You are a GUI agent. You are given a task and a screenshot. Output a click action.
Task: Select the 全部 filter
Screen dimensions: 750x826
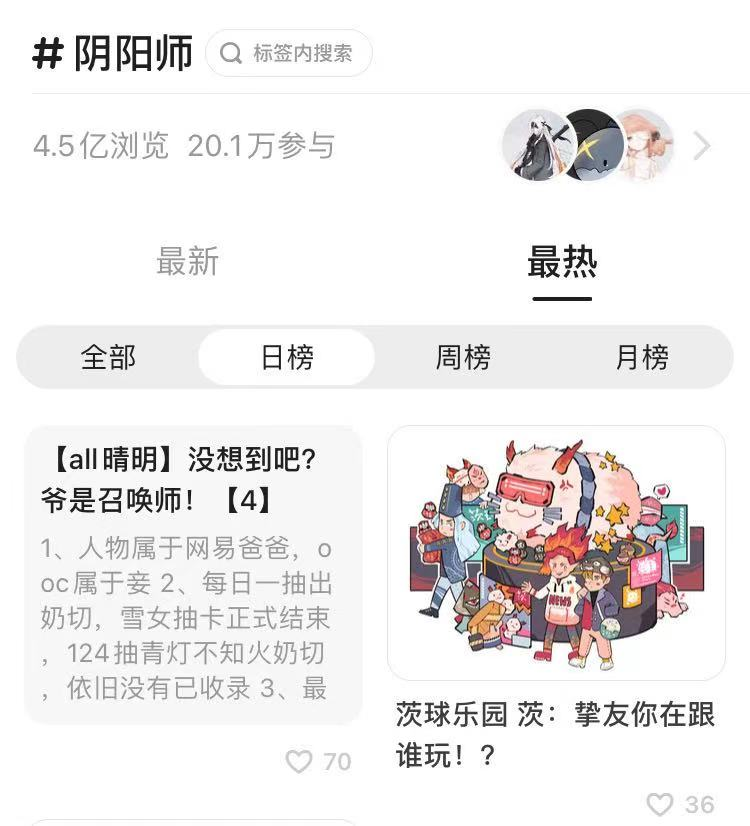tap(108, 357)
